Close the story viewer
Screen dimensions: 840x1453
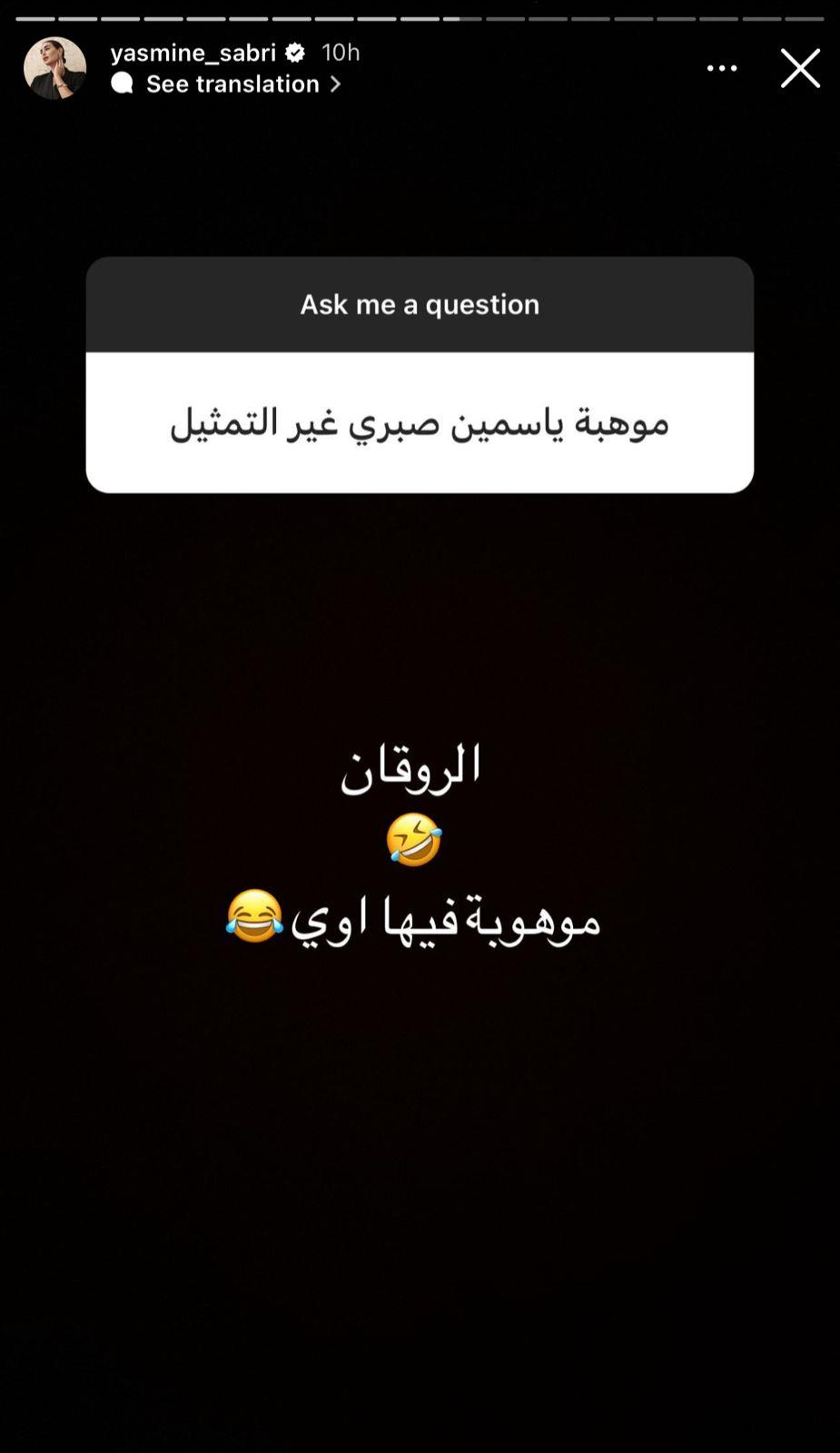tap(800, 68)
